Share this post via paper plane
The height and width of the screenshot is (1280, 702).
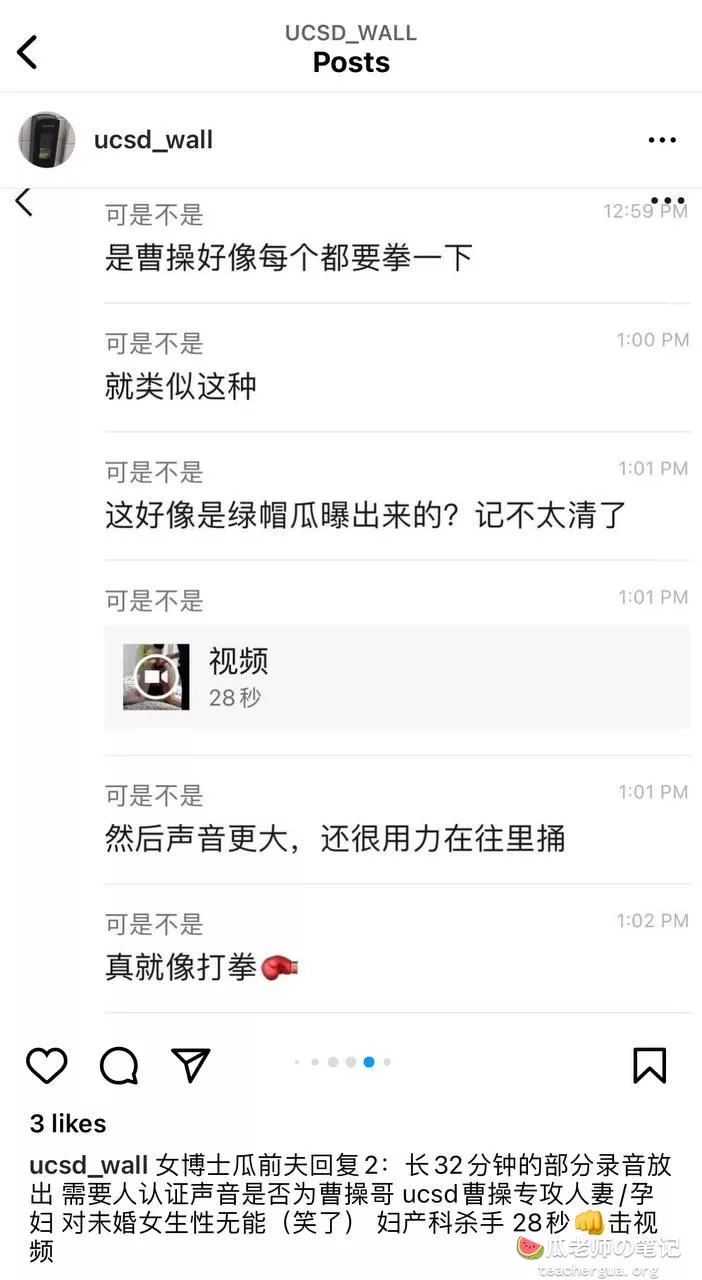click(191, 1066)
